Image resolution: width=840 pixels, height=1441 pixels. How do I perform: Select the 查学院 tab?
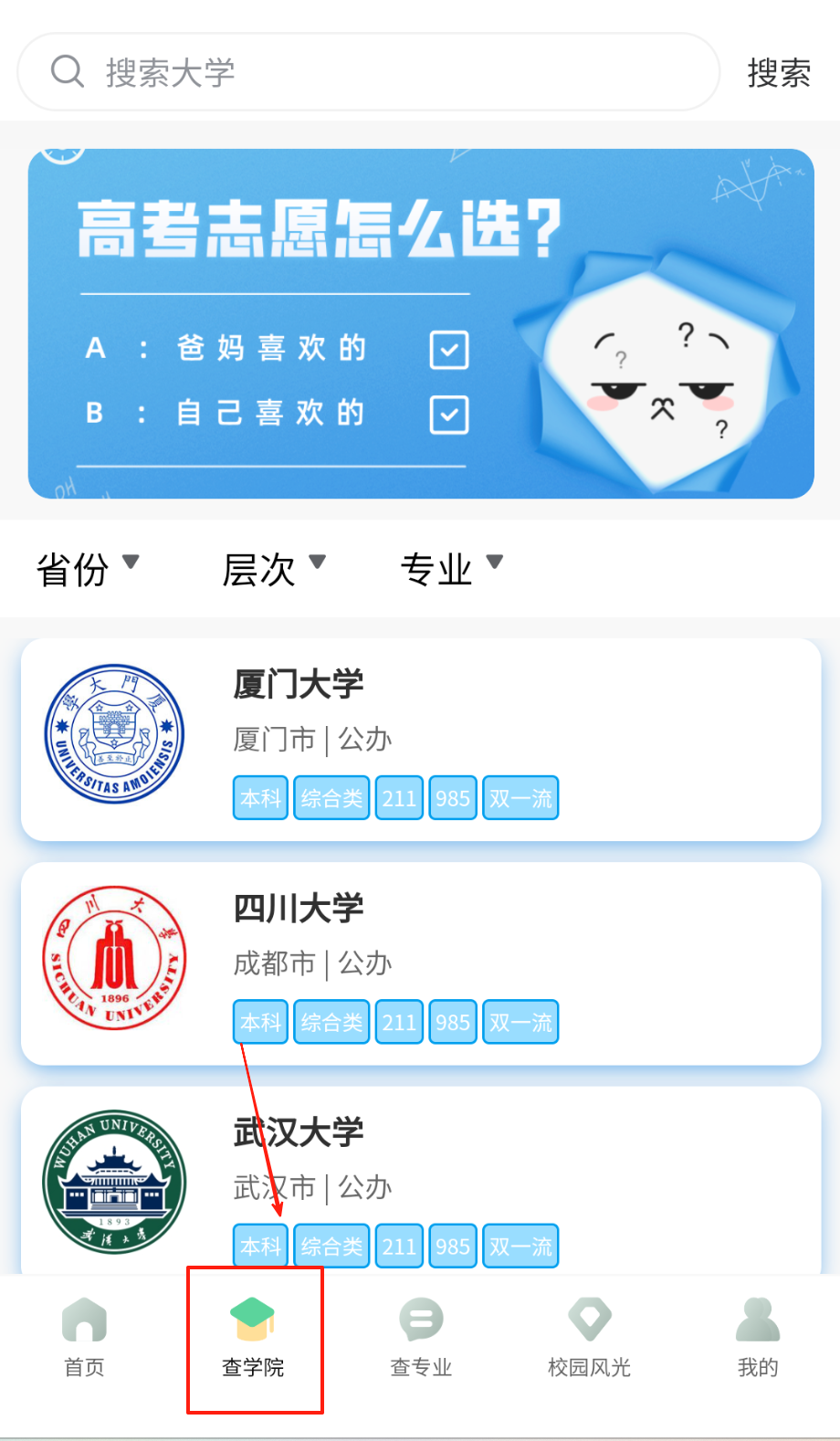[x=254, y=1338]
